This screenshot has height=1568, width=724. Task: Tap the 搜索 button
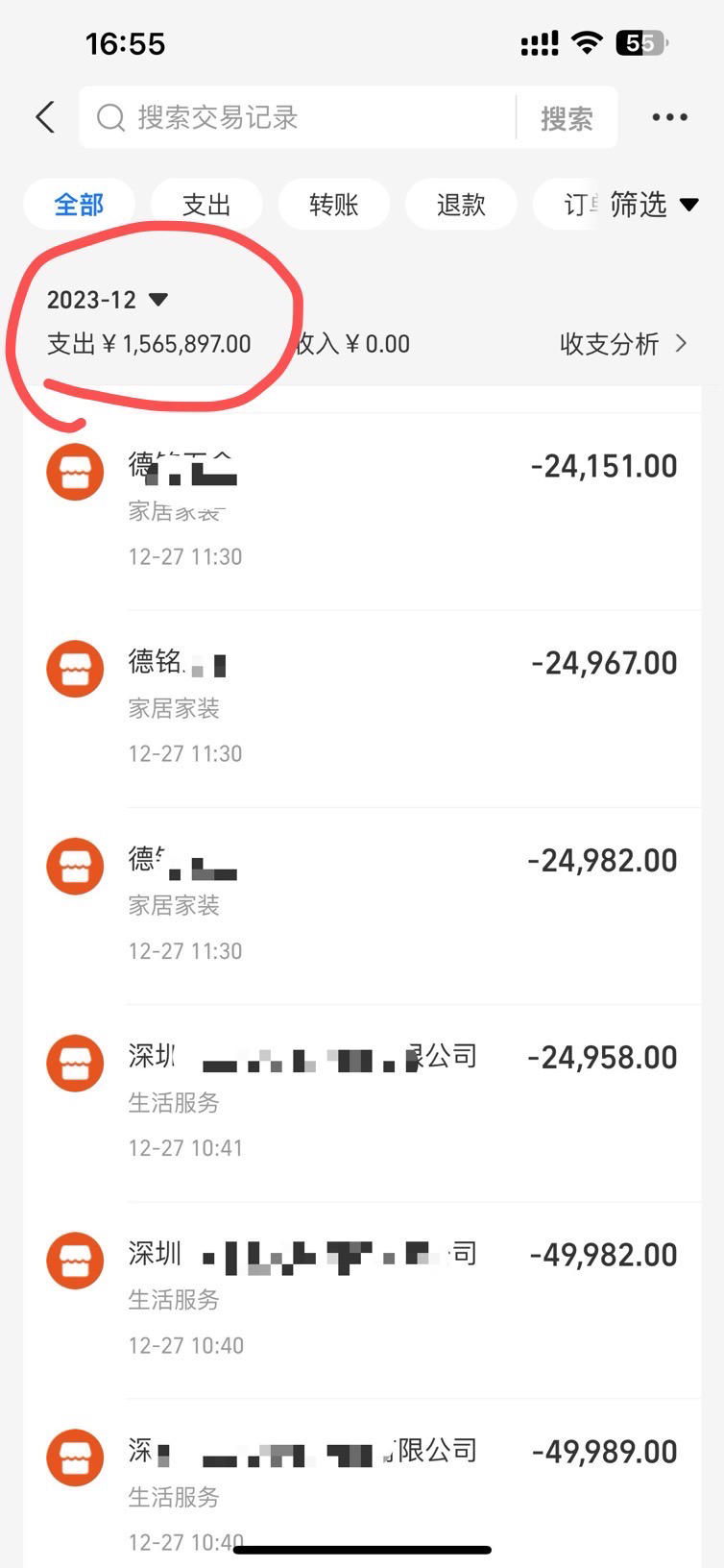coord(567,118)
